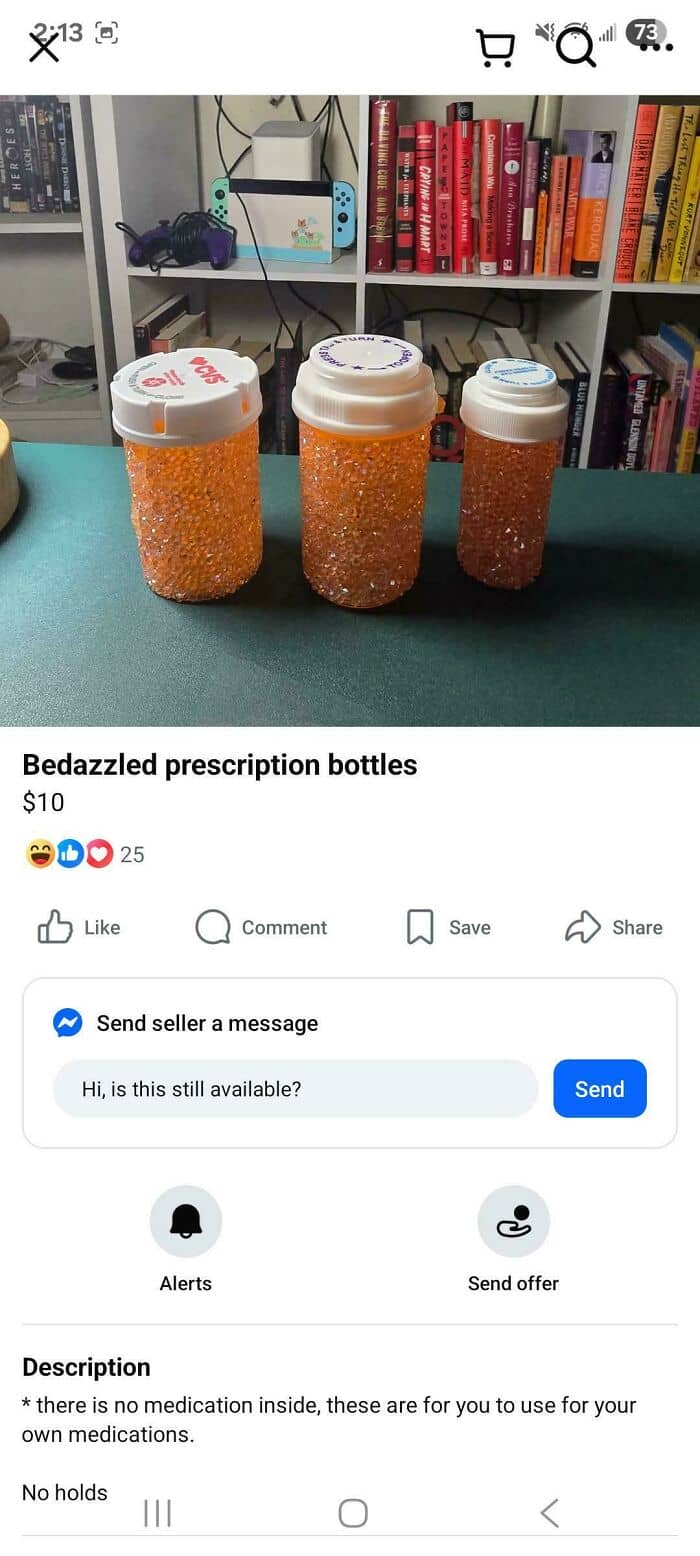Go to the home screen
700x1556 pixels.
coord(353,1512)
